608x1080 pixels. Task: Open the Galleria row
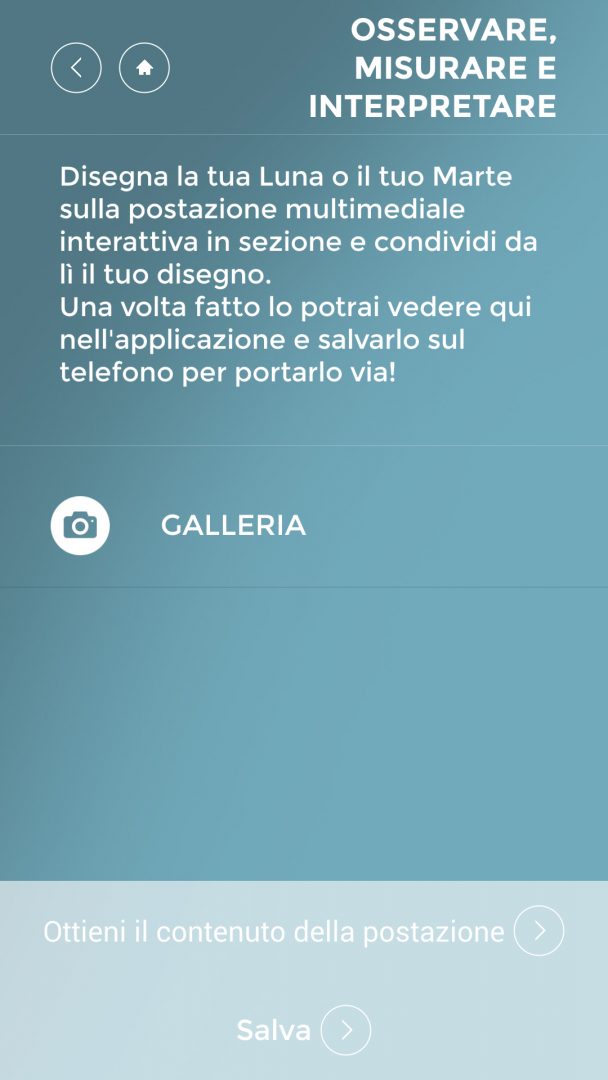(233, 525)
